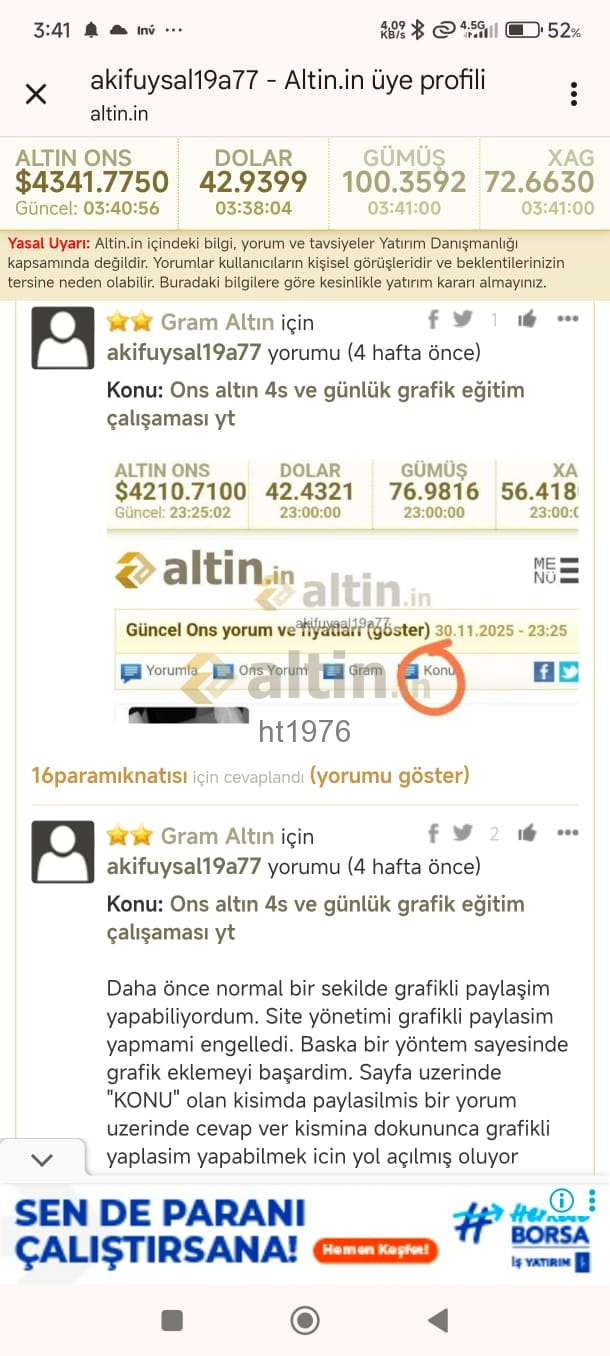This screenshot has height=1356, width=610.
Task: Show the comment replied to 16paramıknatısı
Action: 389,775
